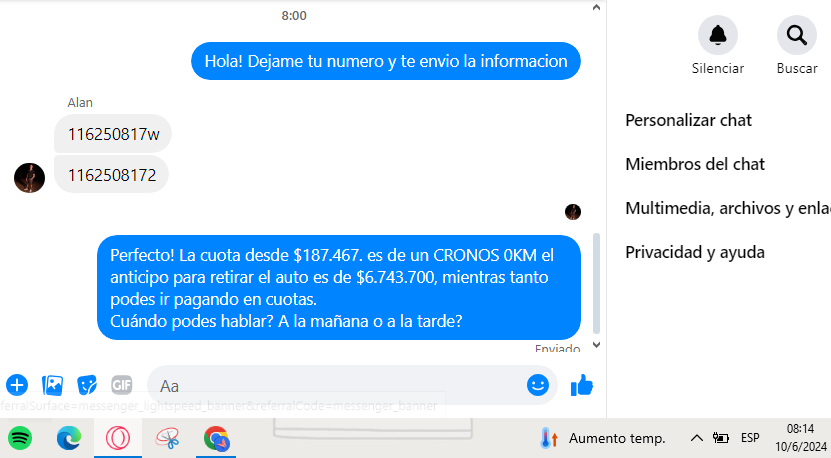The height and width of the screenshot is (458, 831).
Task: Attach a photo with the image icon
Action: coord(53,385)
